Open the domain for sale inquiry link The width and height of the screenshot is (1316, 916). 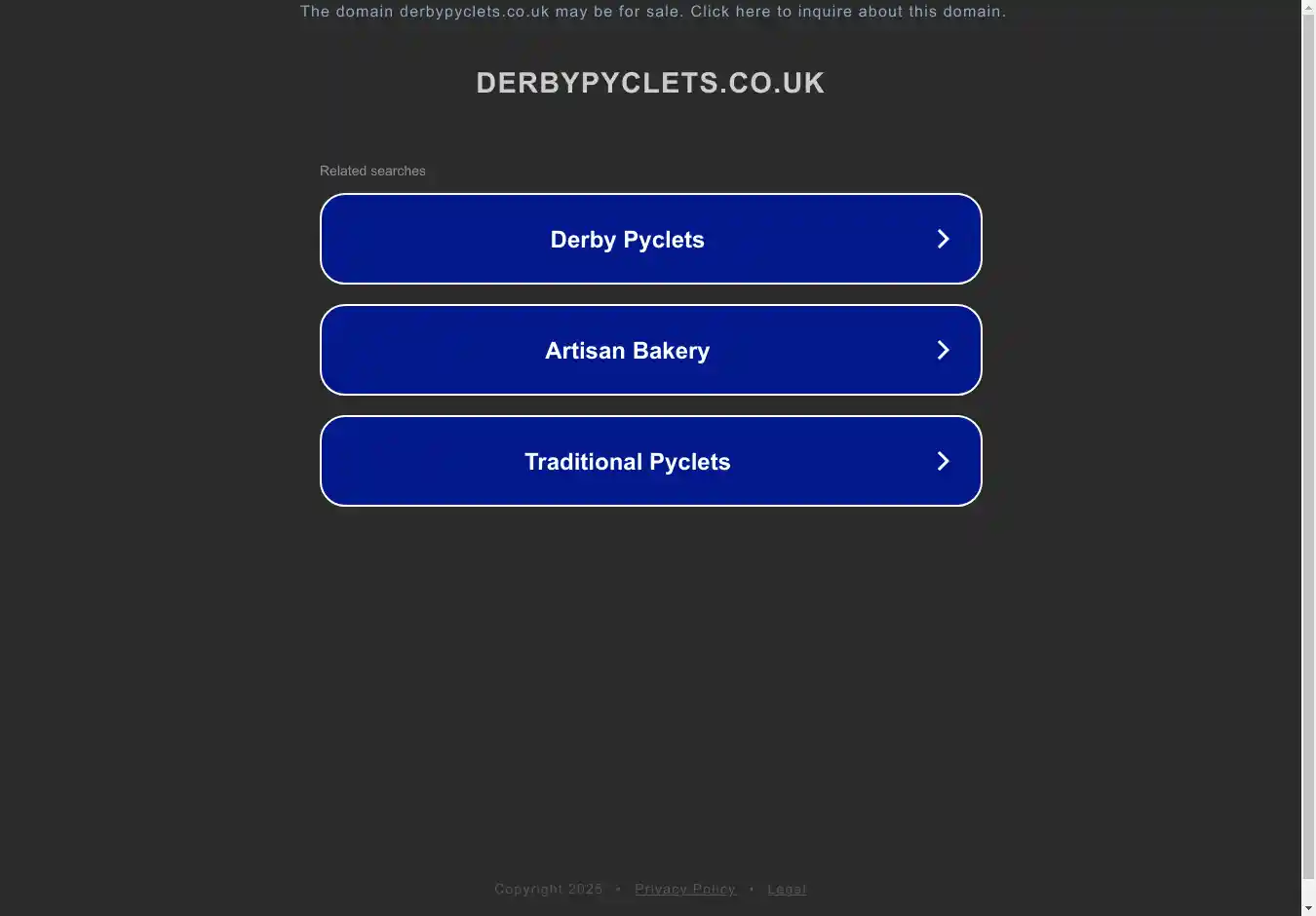click(x=652, y=12)
